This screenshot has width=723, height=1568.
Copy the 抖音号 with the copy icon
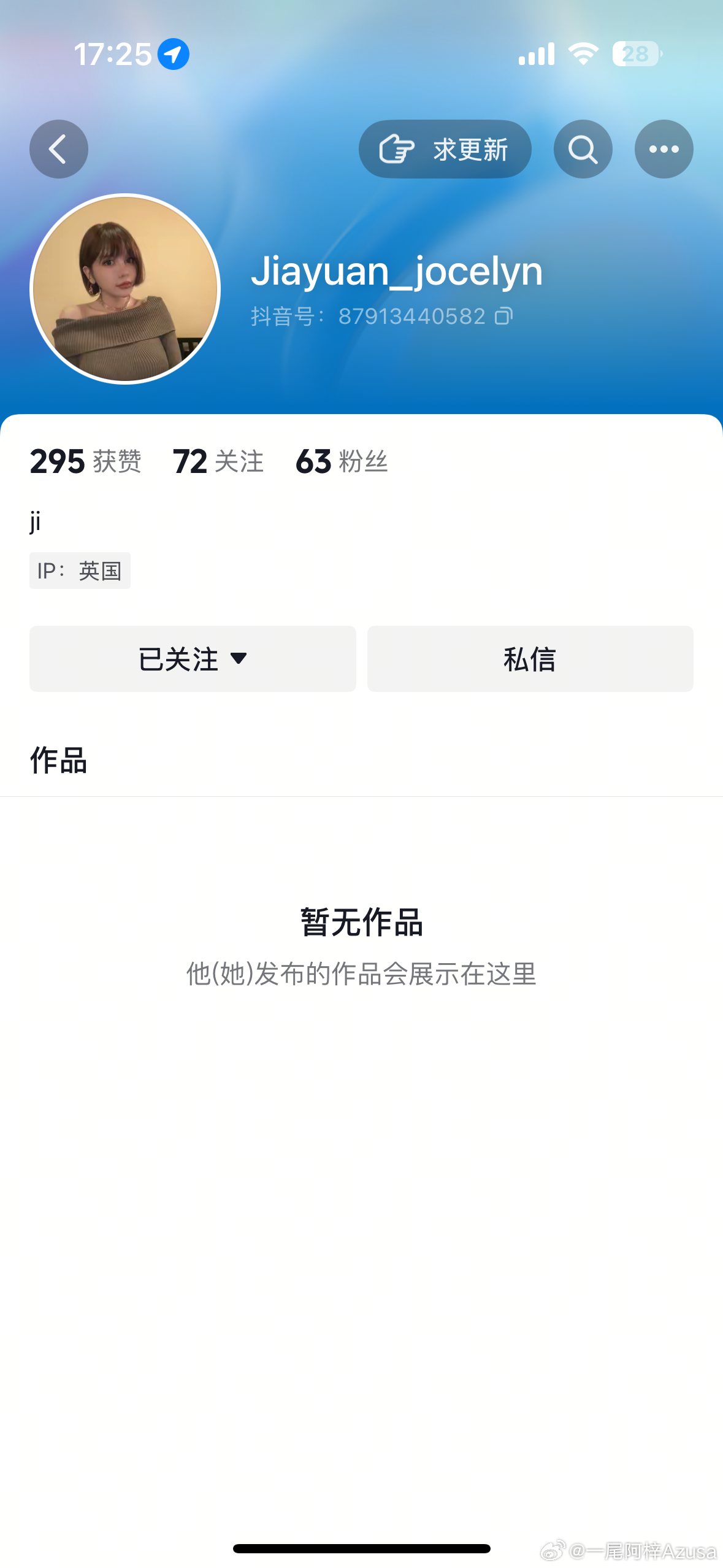pos(503,316)
